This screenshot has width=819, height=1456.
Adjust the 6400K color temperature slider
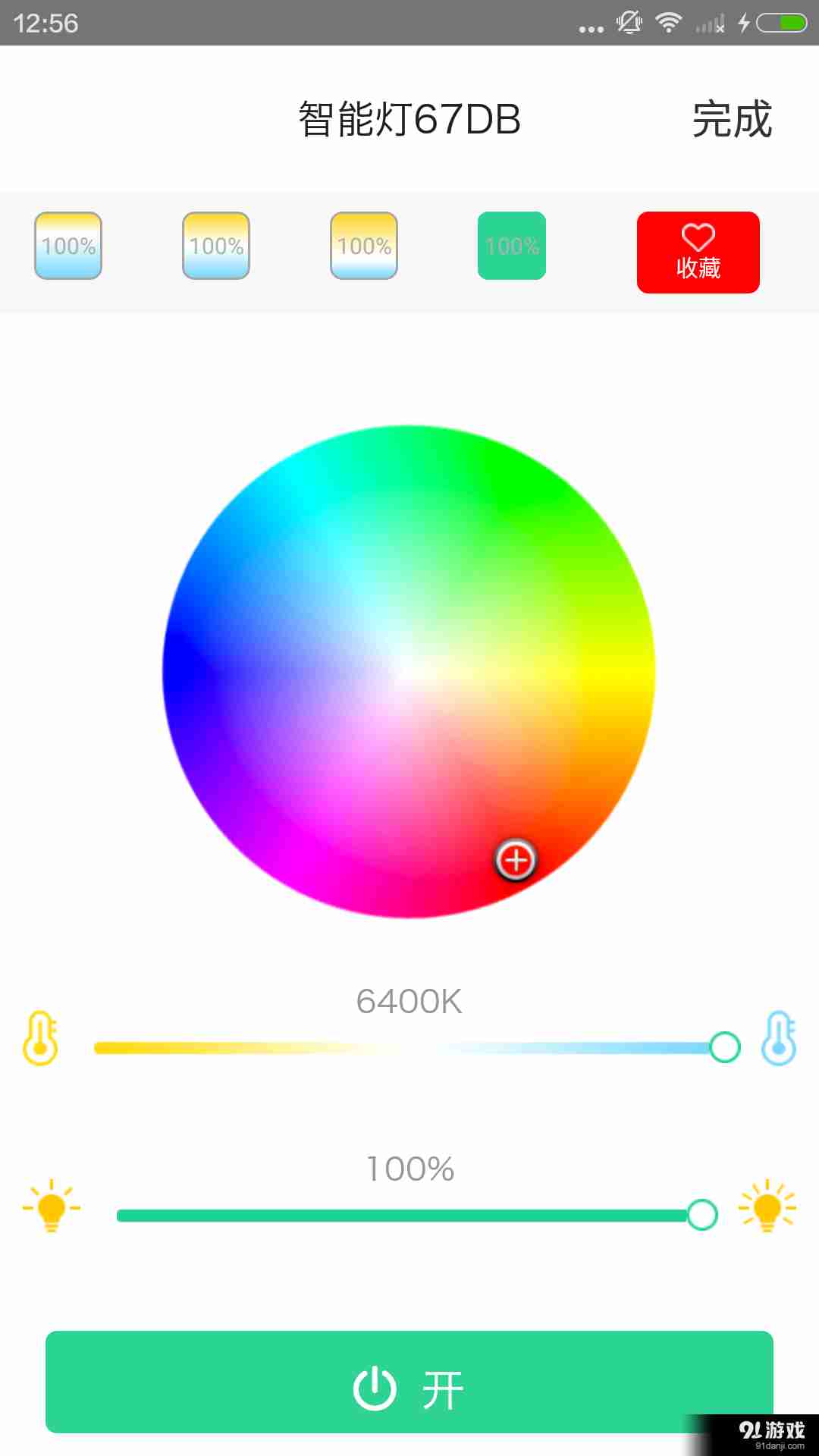[724, 1047]
